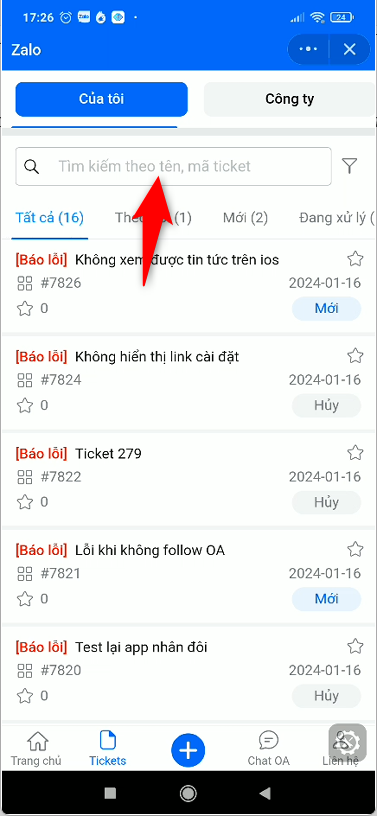
Task: Star the ticket Test lại app nhân đôi
Action: click(355, 646)
